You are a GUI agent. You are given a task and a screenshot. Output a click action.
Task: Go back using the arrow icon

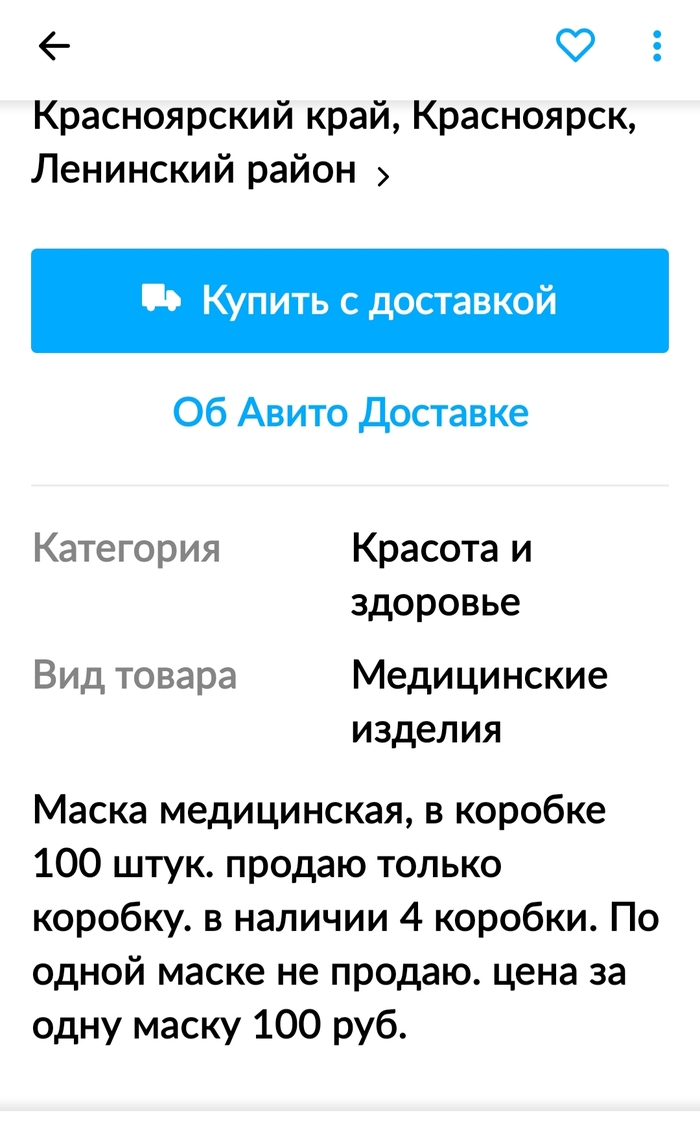click(x=54, y=45)
